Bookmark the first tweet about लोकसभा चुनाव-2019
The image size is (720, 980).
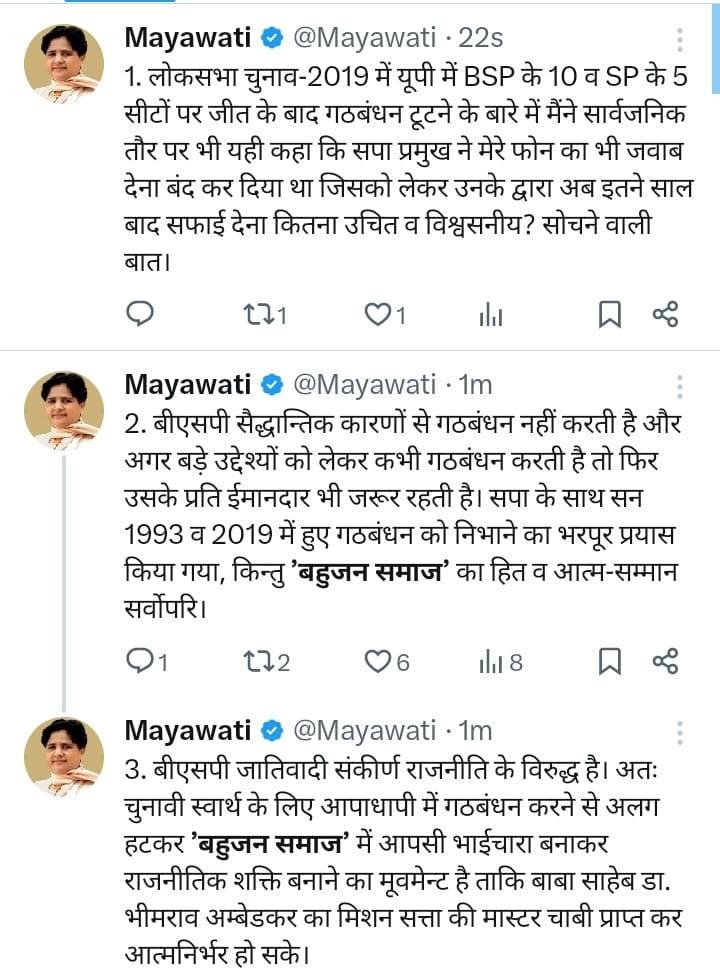click(609, 315)
